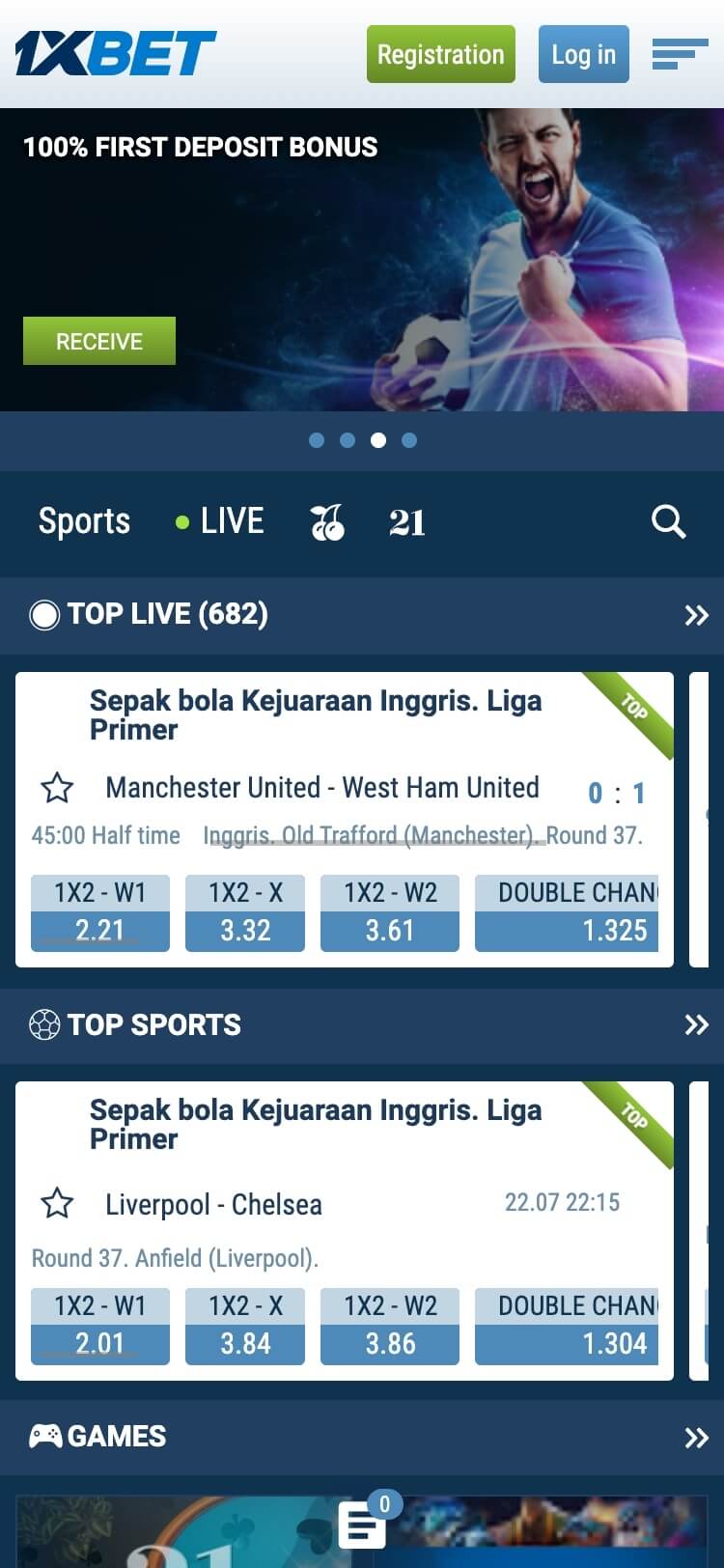724x1568 pixels.
Task: Open the hamburger menu
Action: 680,54
